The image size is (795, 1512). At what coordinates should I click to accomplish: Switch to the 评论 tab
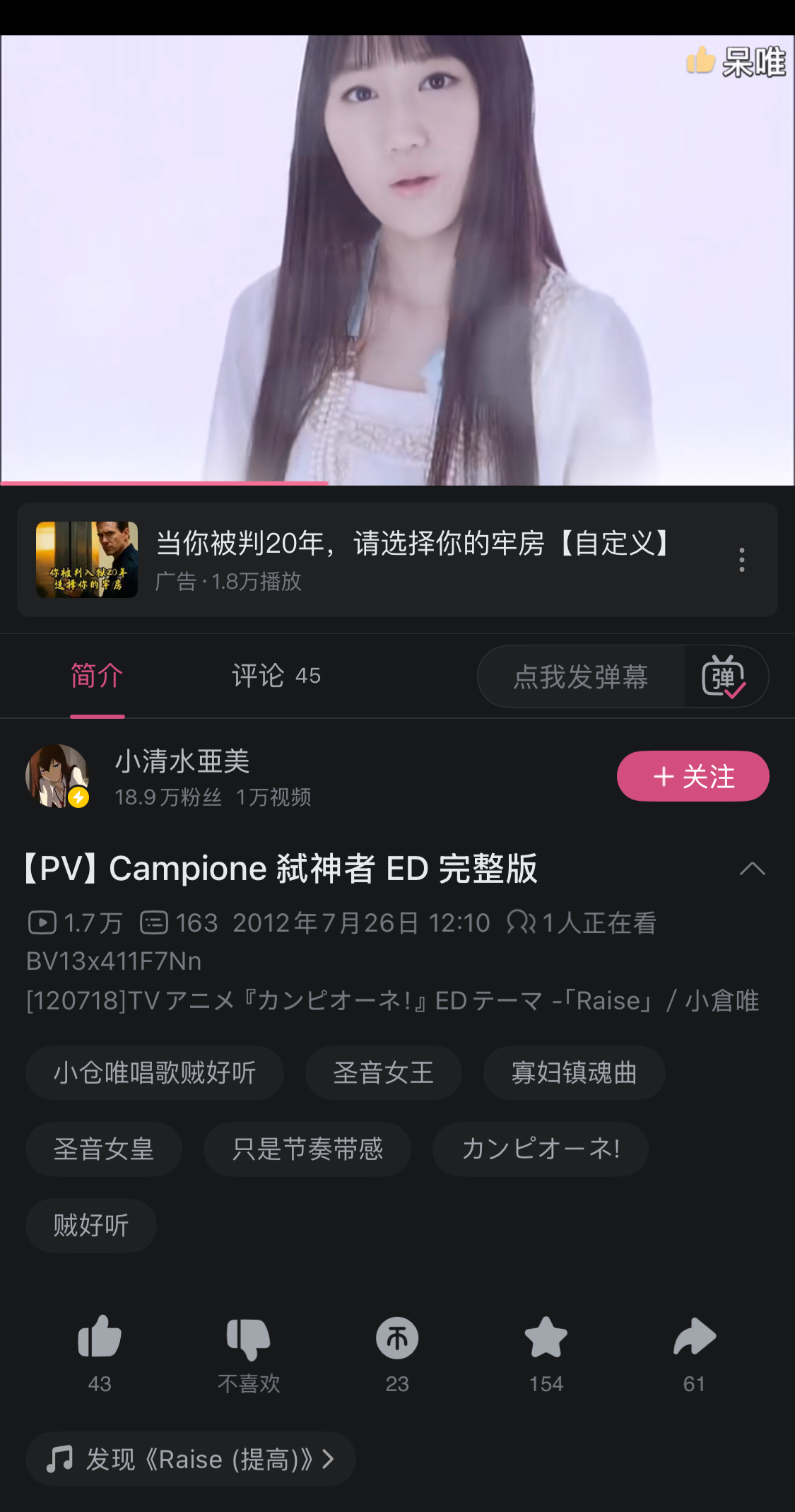point(276,676)
